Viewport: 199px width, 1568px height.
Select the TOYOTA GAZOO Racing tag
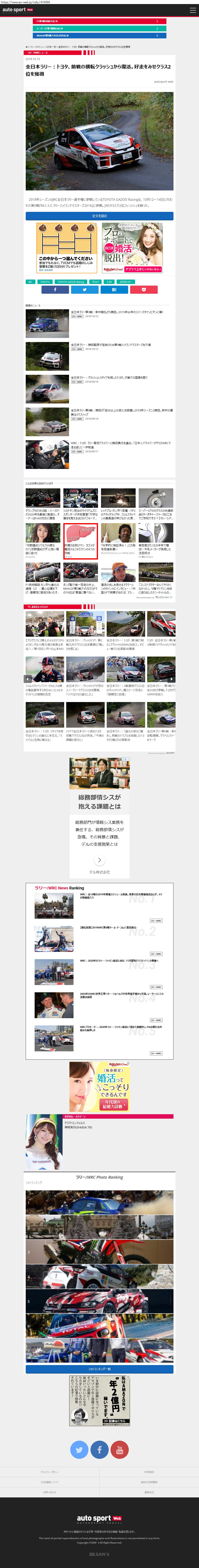(x=71, y=282)
